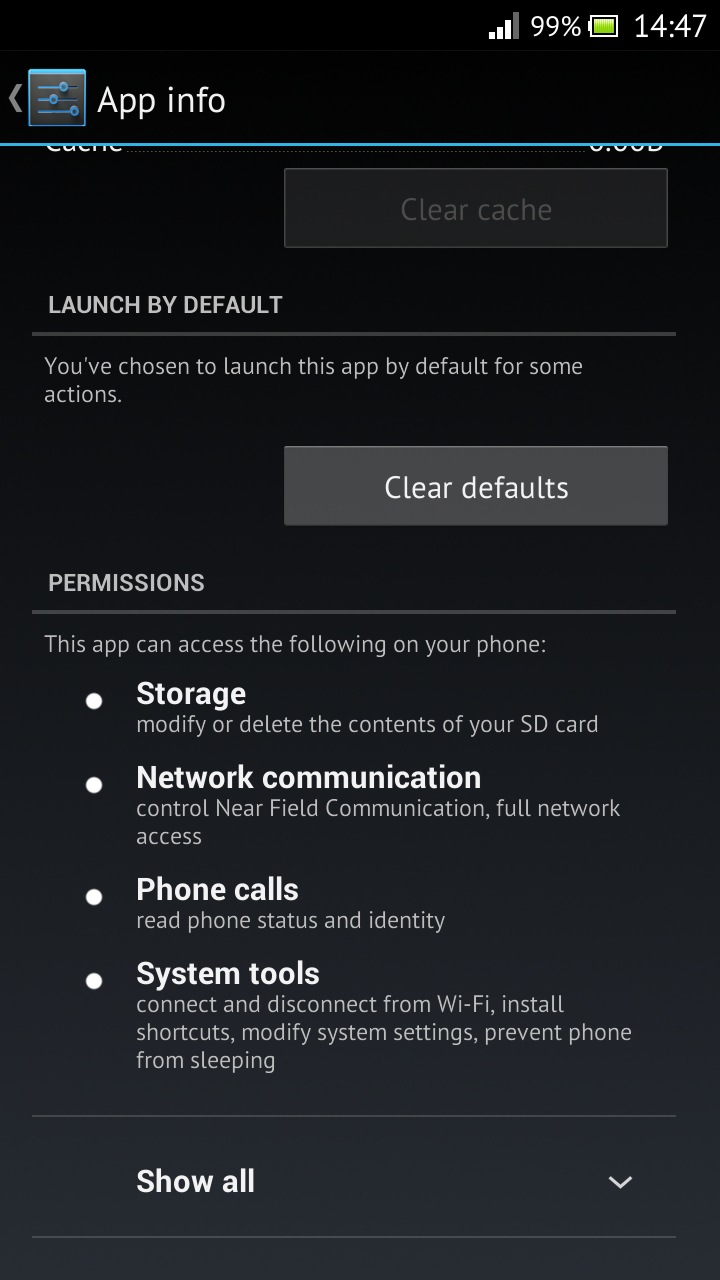Tap the Storage permission entry
The image size is (720, 1280).
point(354,707)
